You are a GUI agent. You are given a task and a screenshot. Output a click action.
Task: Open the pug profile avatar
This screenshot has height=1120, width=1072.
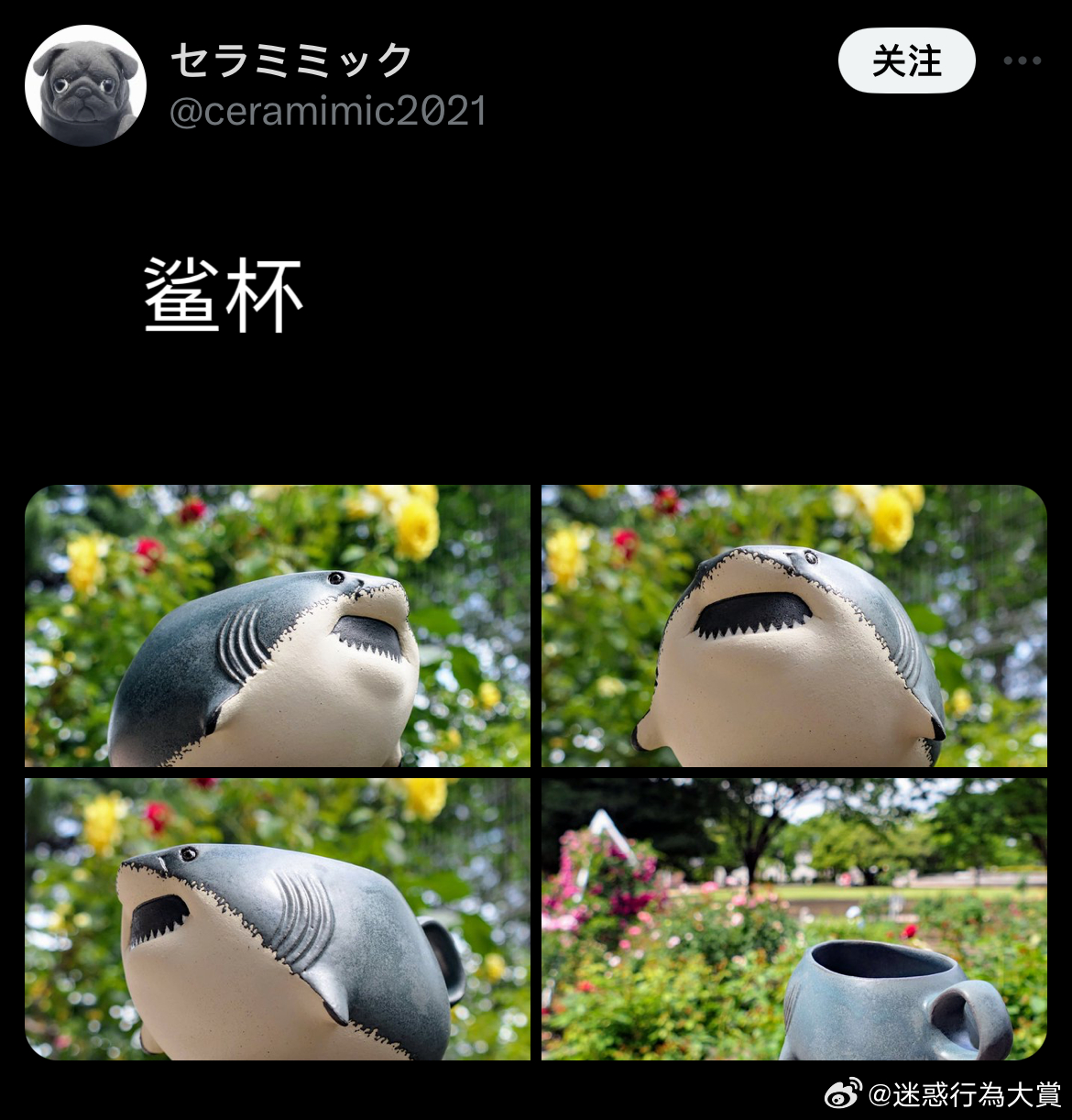85,86
